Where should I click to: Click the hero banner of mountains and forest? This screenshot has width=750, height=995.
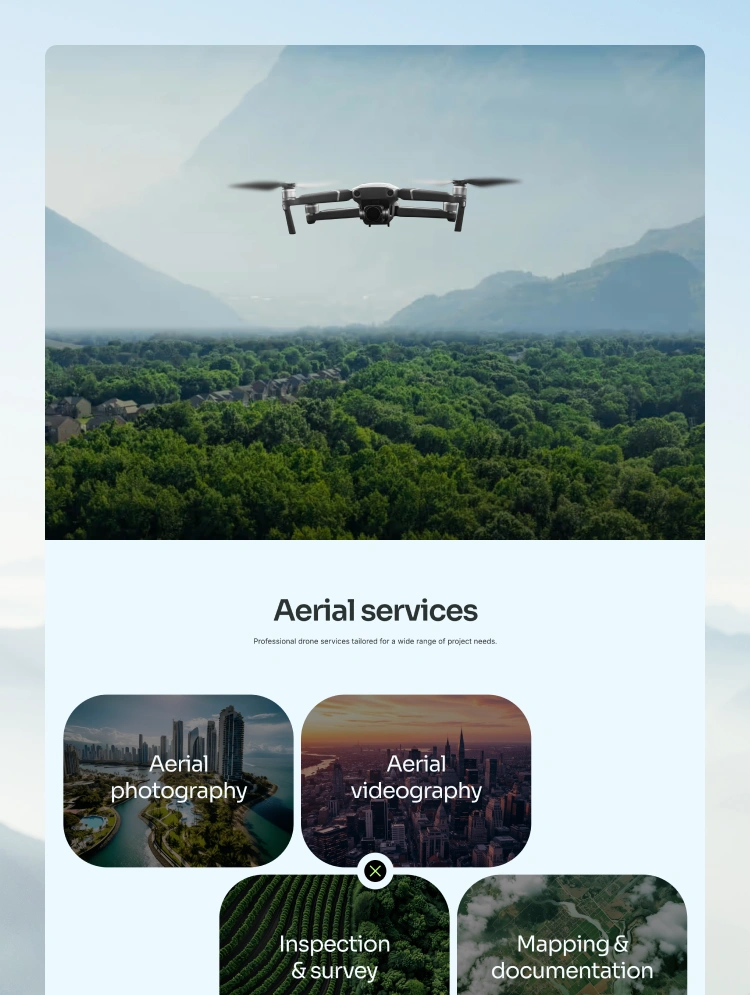pyautogui.click(x=375, y=291)
